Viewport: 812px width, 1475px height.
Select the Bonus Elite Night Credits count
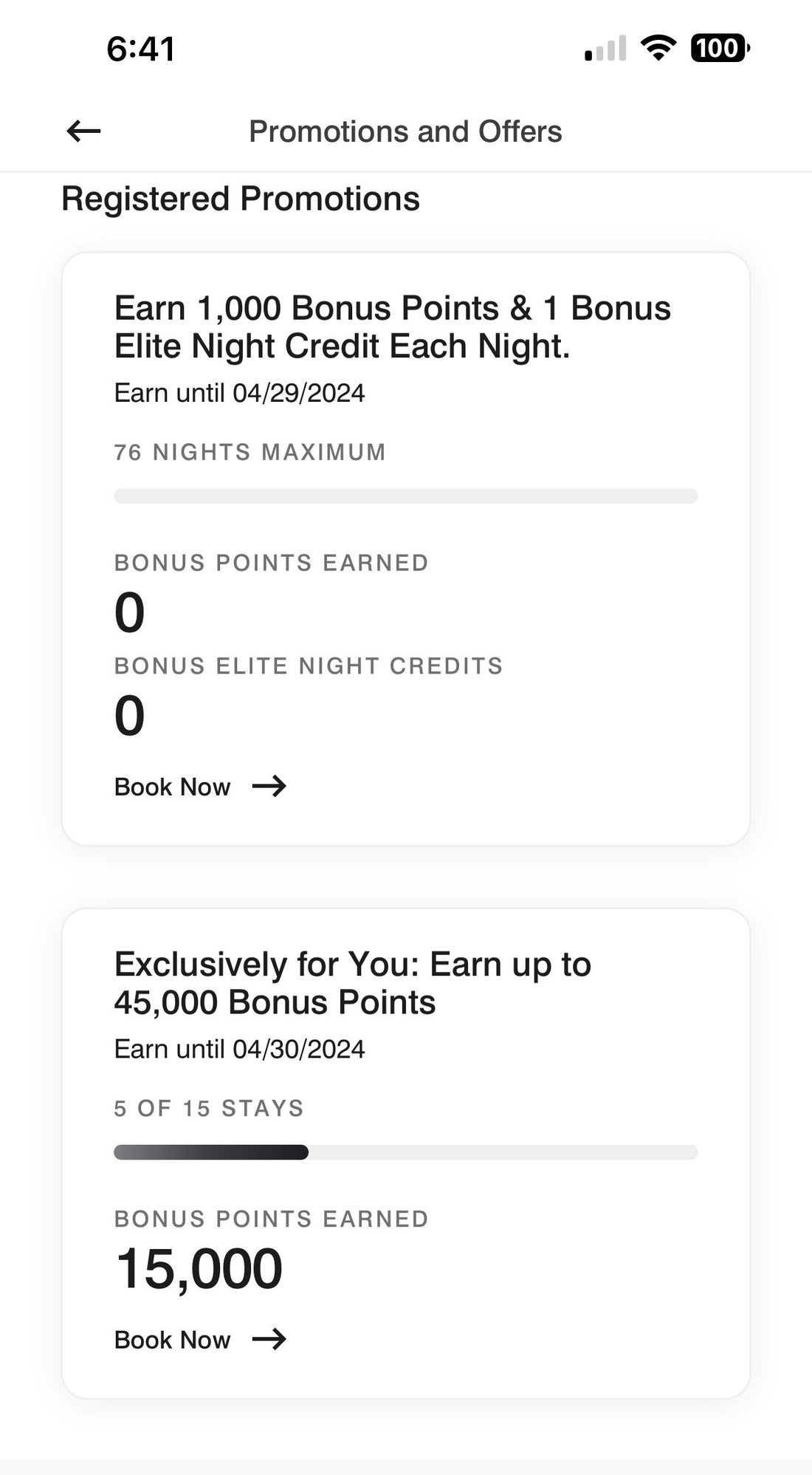point(129,713)
